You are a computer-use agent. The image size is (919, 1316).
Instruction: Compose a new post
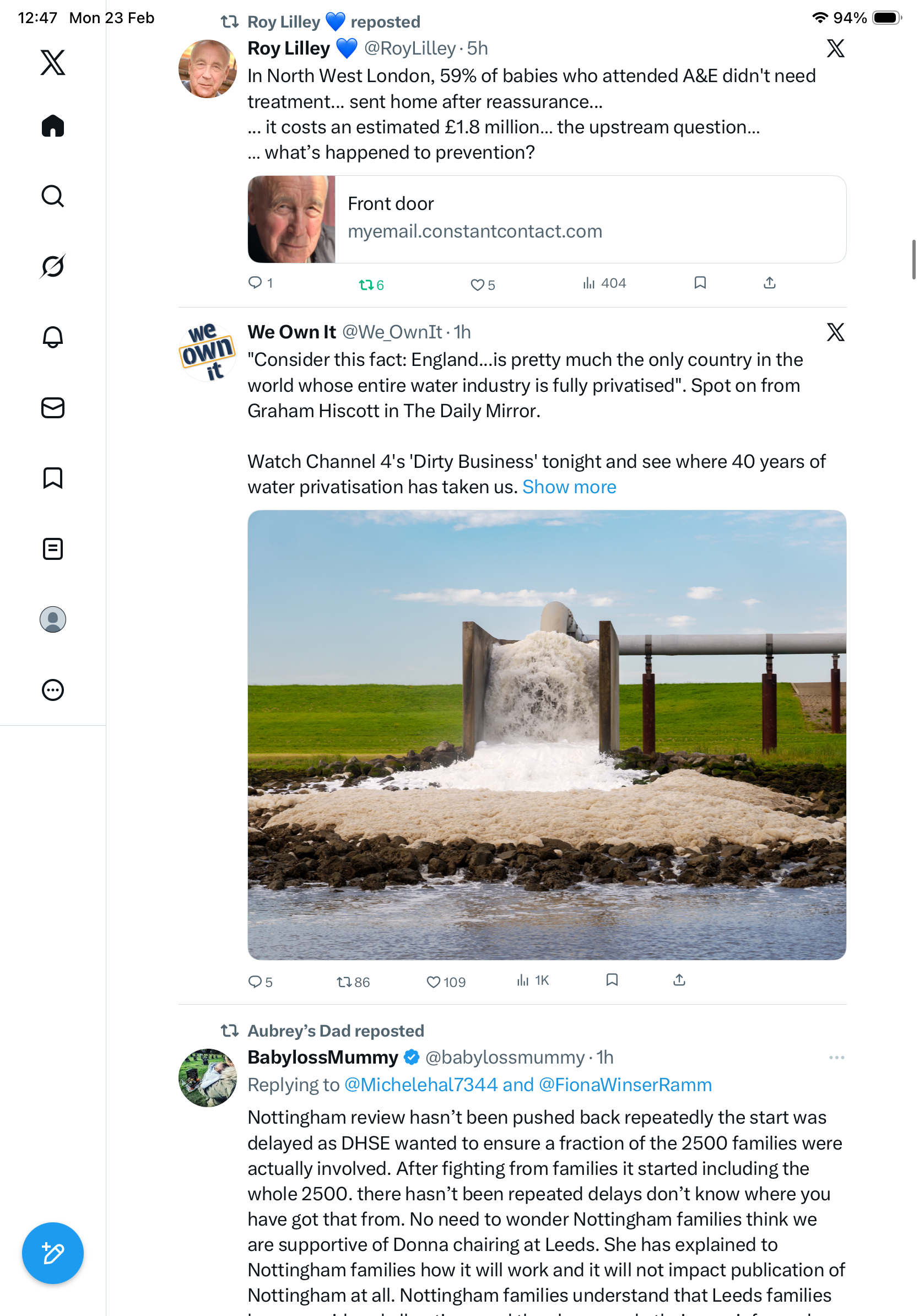click(x=53, y=1253)
